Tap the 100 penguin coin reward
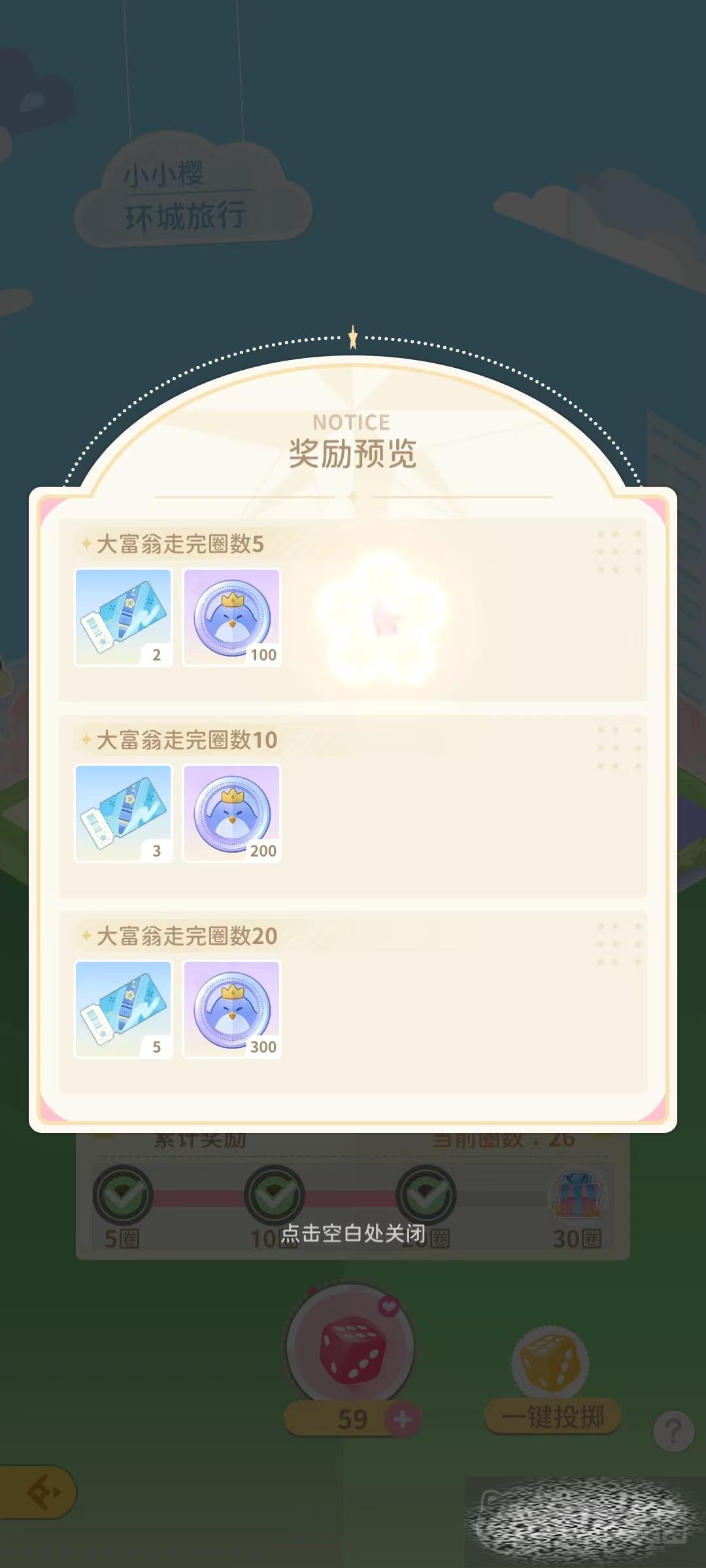Viewport: 706px width, 1568px height. (232, 617)
